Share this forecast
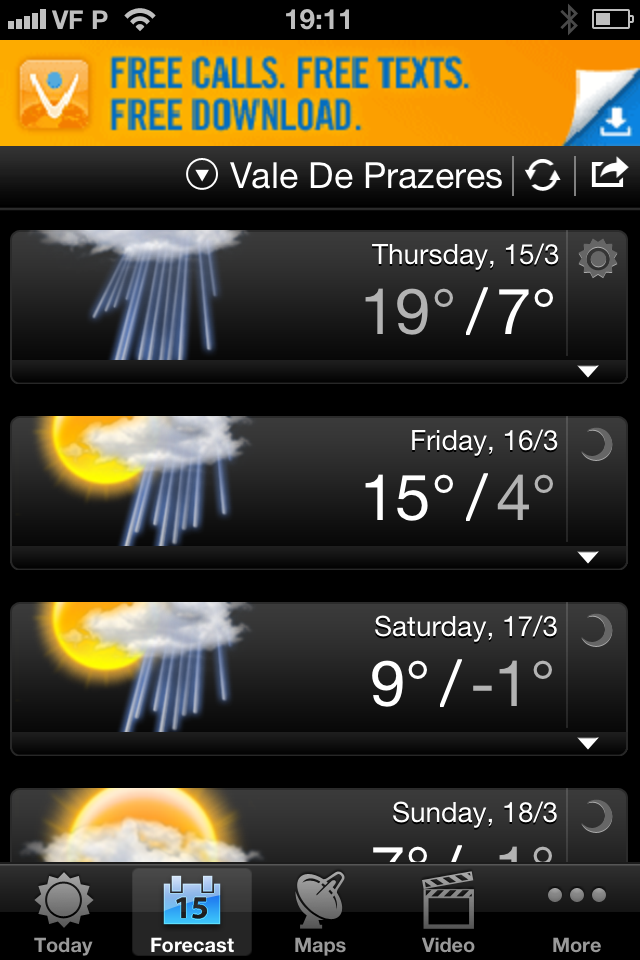The height and width of the screenshot is (960, 640). (608, 175)
